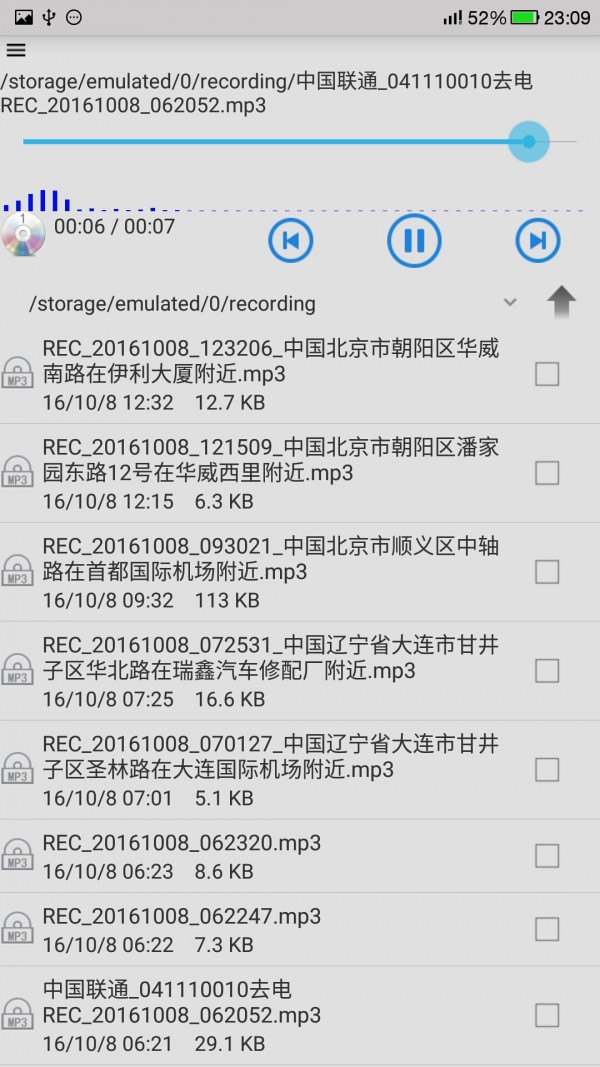The height and width of the screenshot is (1067, 600).
Task: Check the box for REC_20161008_093021
Action: (547, 572)
